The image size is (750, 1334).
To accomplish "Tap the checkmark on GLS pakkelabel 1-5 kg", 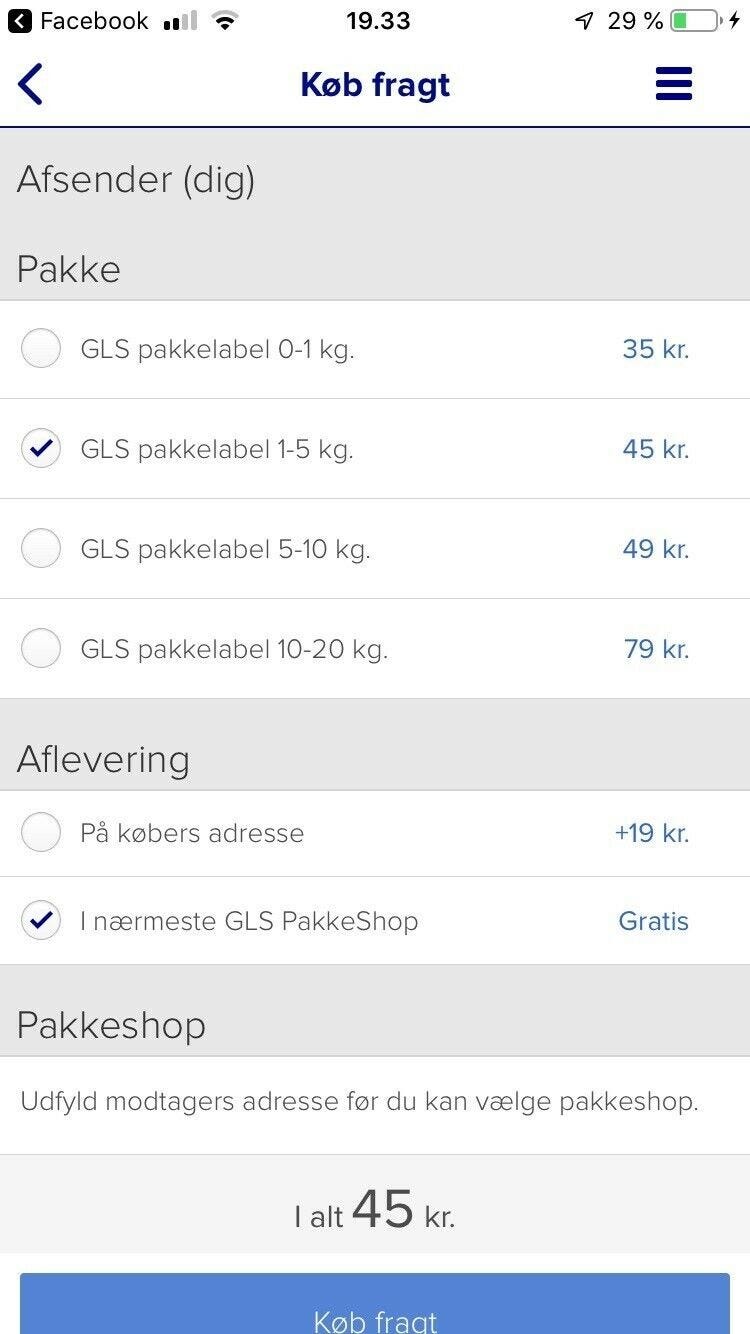I will [x=41, y=448].
